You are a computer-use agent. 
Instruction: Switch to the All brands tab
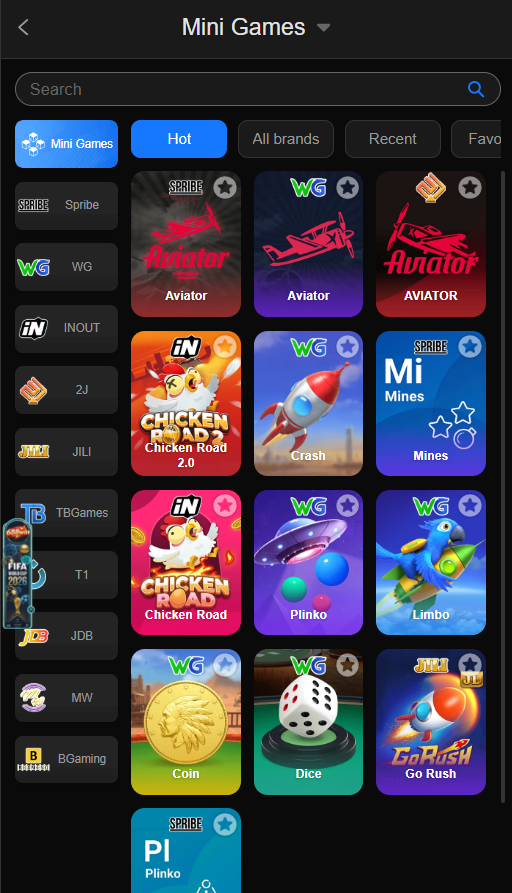point(286,139)
